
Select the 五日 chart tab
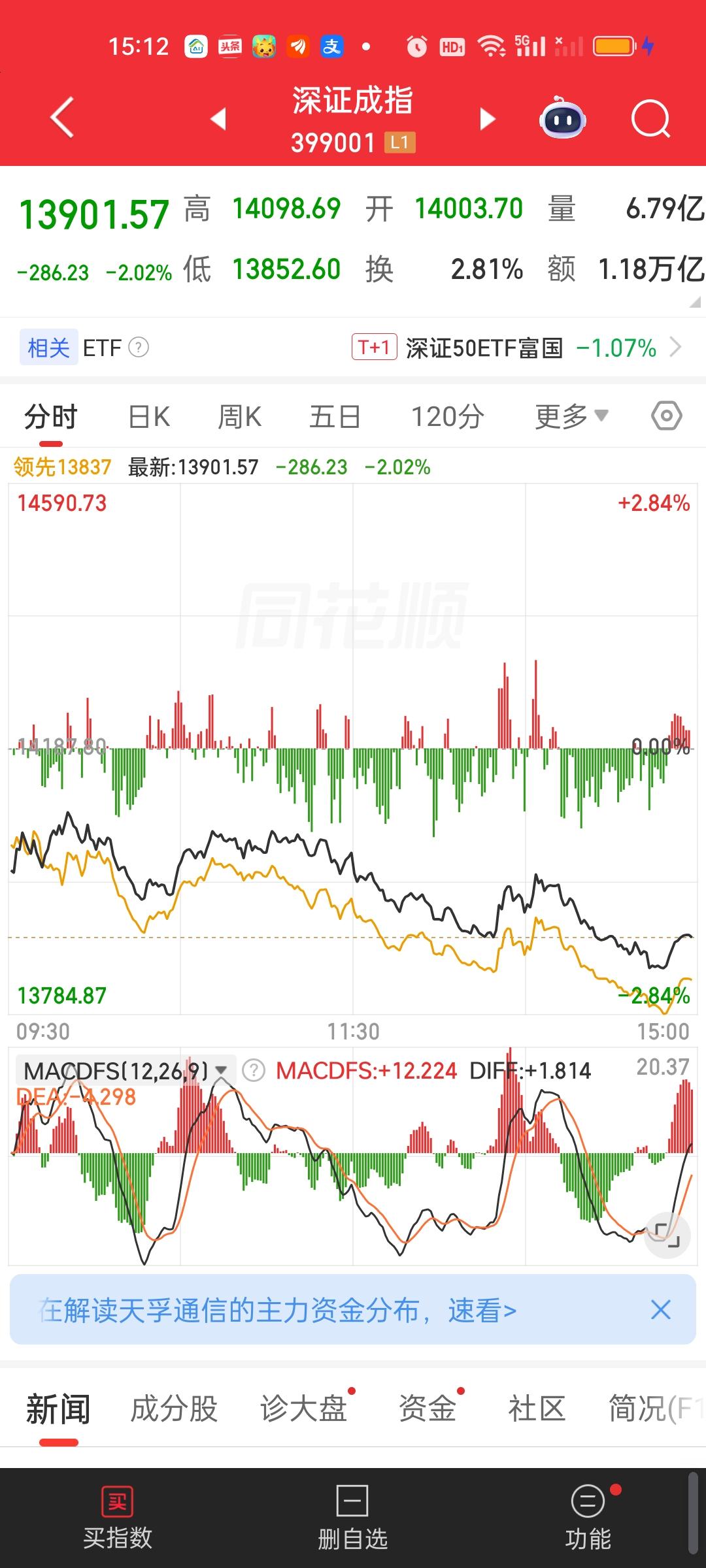tap(335, 417)
